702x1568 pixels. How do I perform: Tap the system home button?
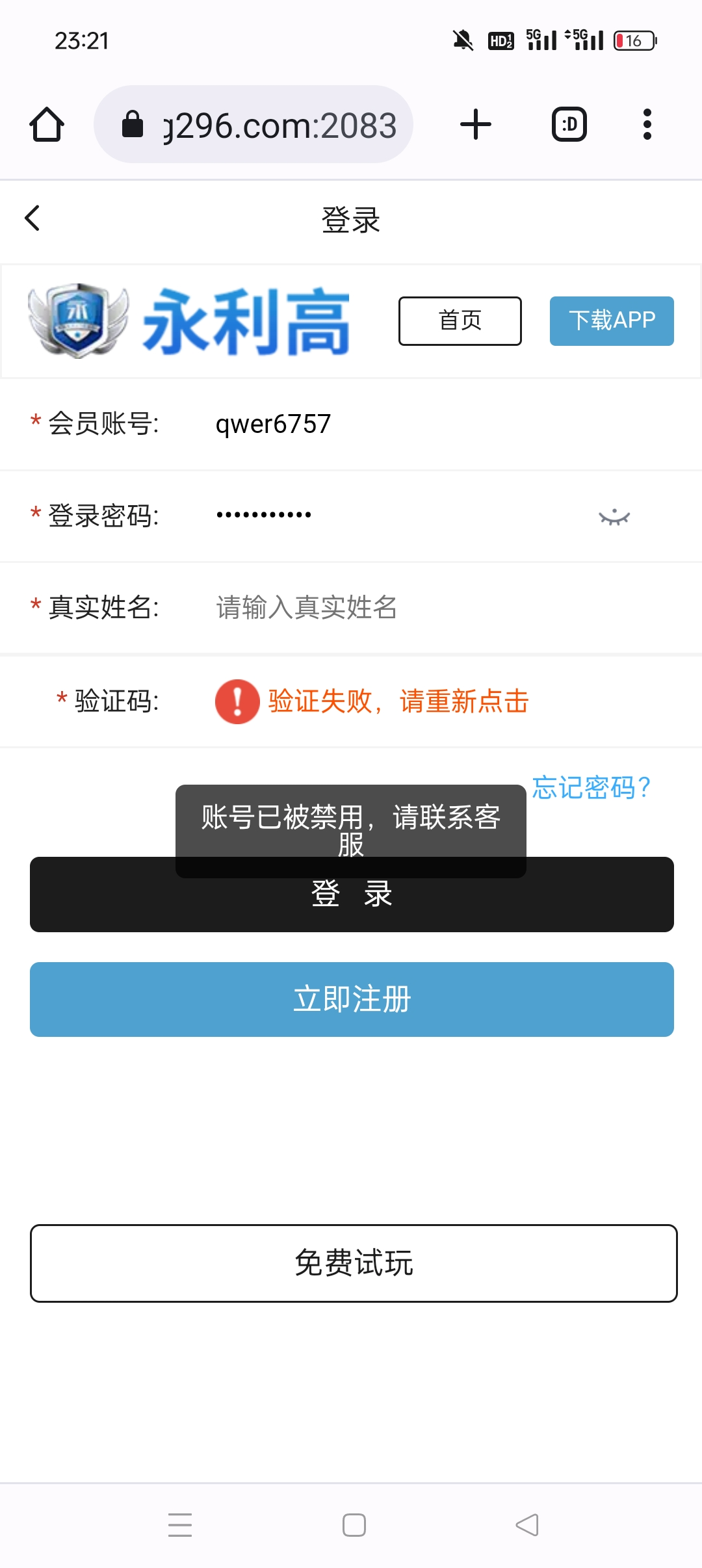[354, 1524]
